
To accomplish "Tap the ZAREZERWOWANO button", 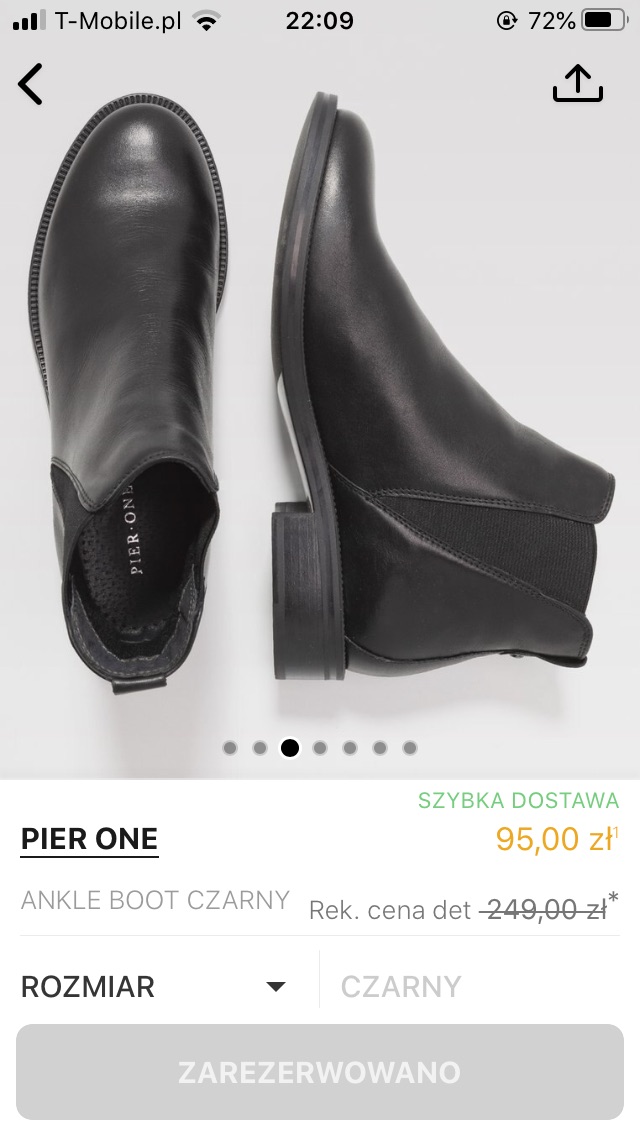I will 320,1072.
